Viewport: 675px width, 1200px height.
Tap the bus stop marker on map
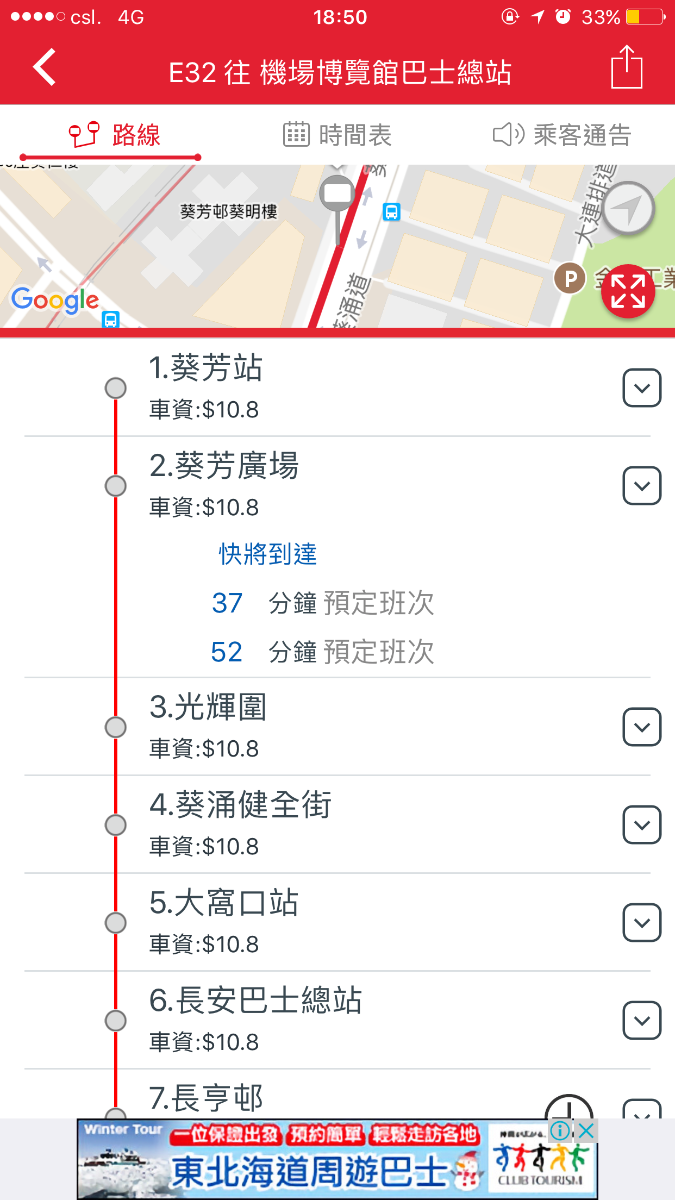[337, 196]
